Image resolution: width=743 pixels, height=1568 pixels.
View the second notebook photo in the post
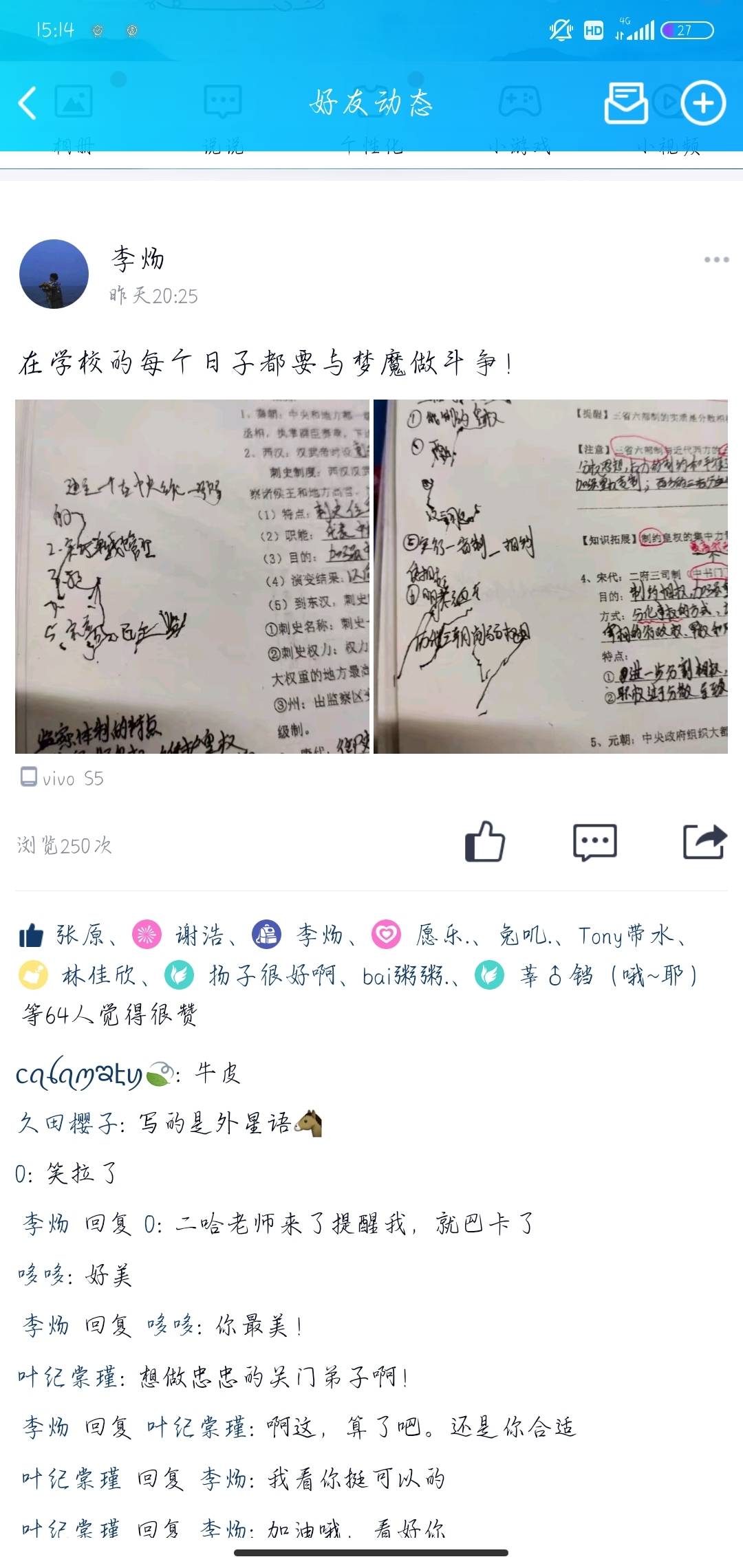coord(550,576)
